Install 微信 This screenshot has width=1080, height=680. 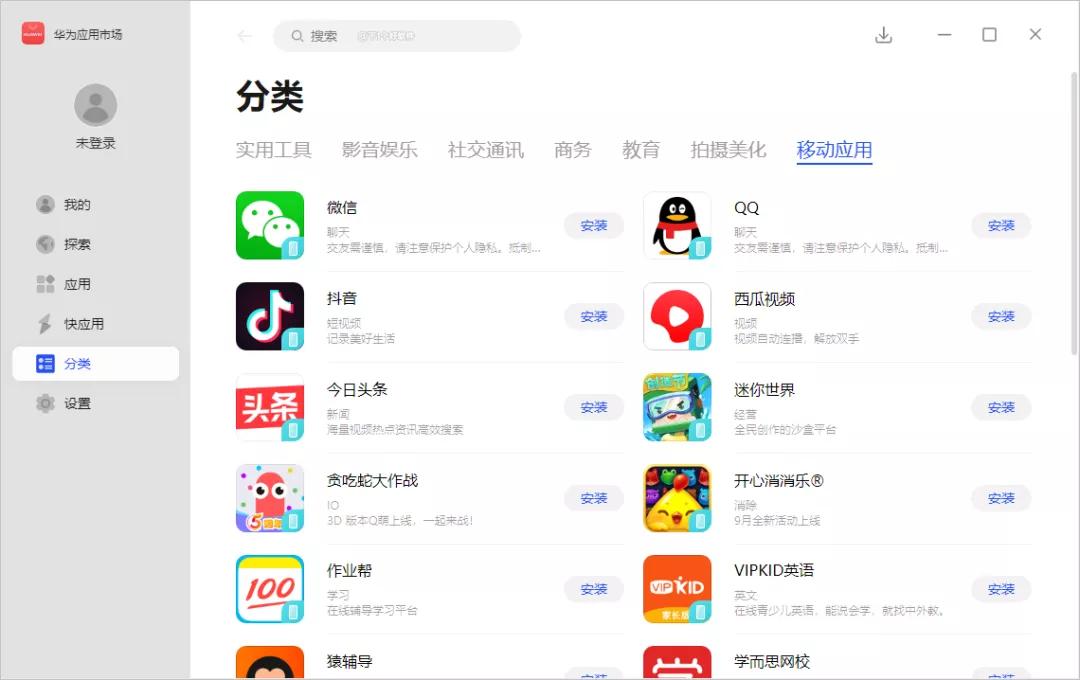tap(594, 226)
